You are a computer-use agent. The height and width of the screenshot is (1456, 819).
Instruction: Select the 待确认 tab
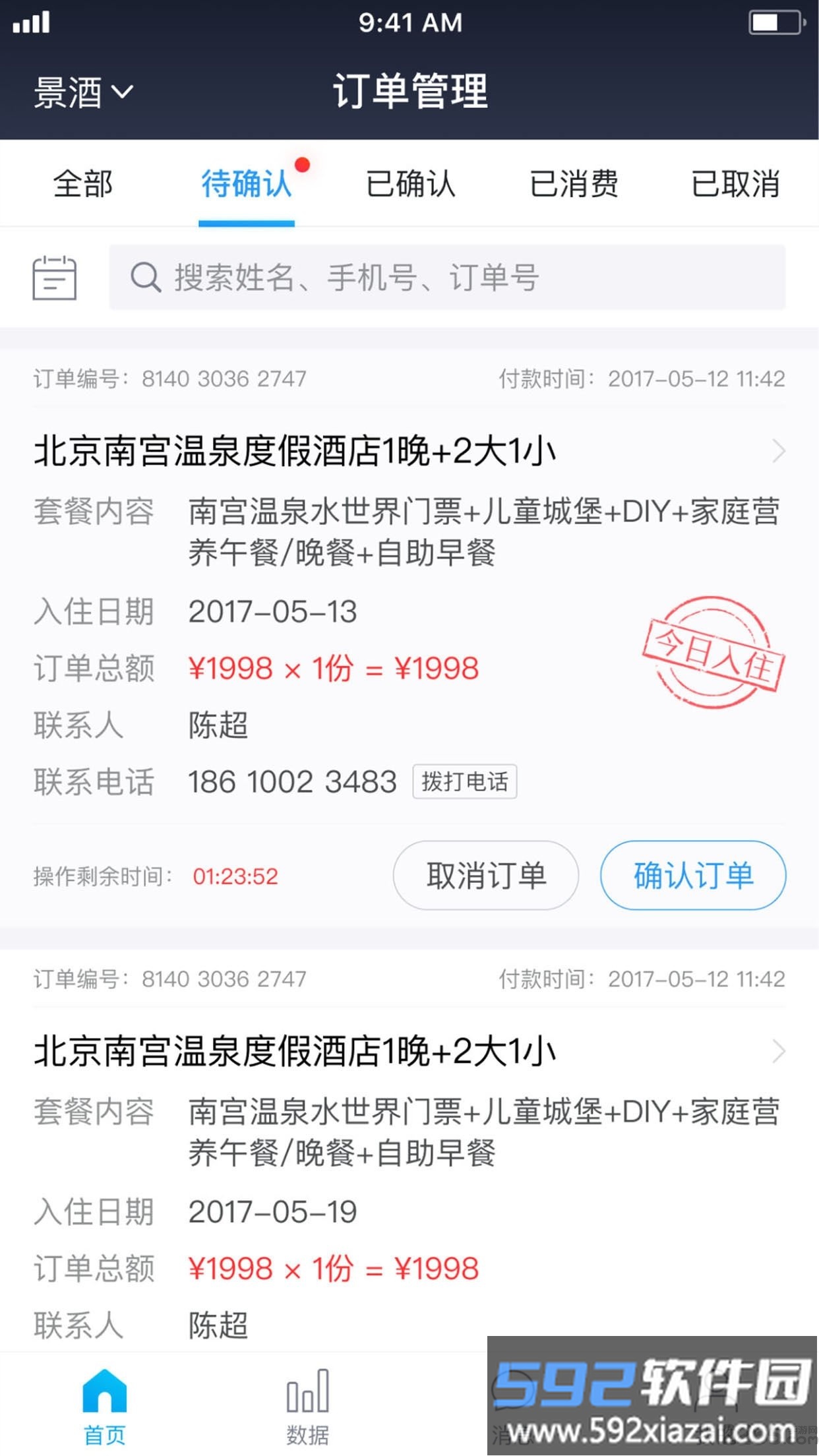246,183
